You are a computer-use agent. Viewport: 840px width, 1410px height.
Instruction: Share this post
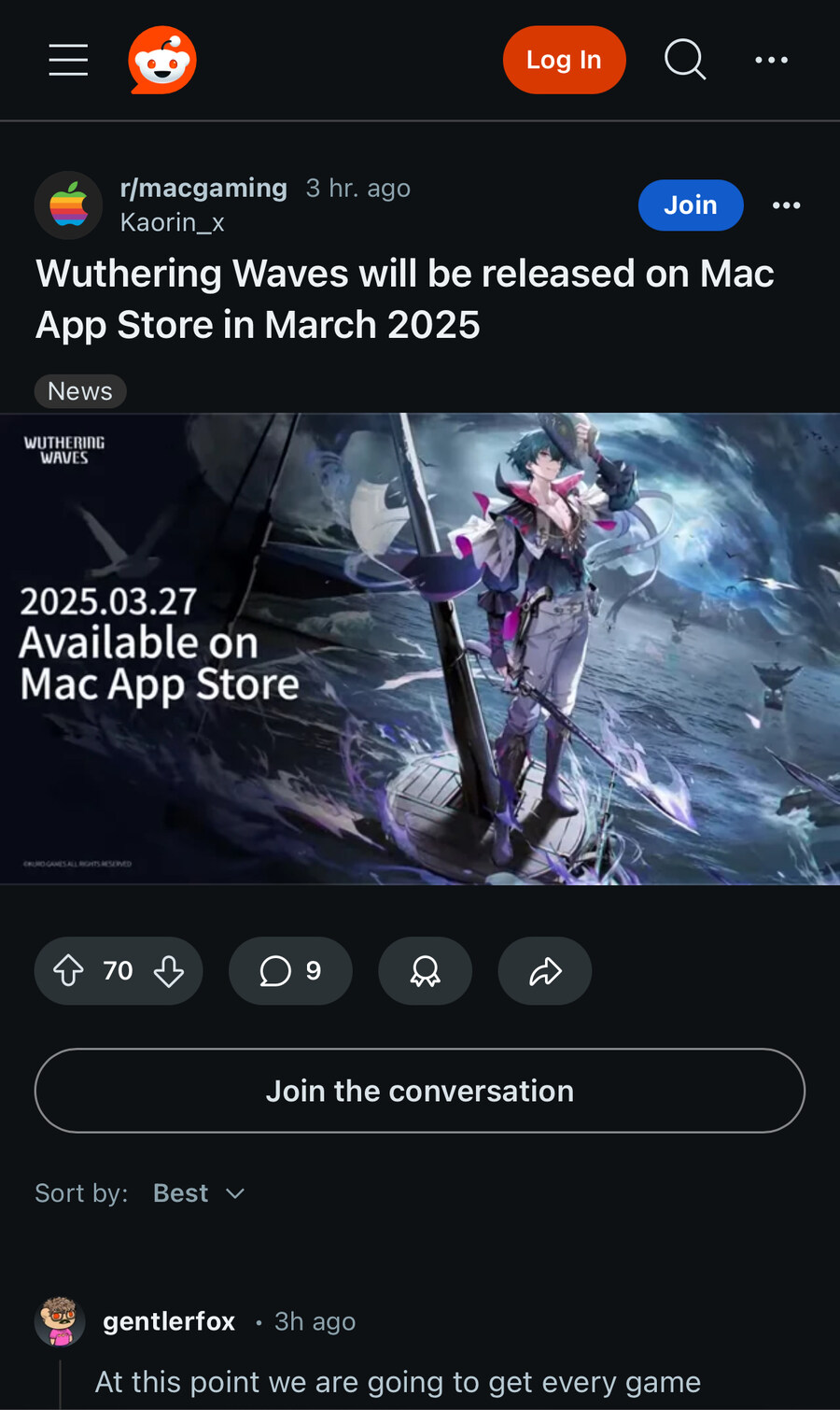pyautogui.click(x=545, y=970)
